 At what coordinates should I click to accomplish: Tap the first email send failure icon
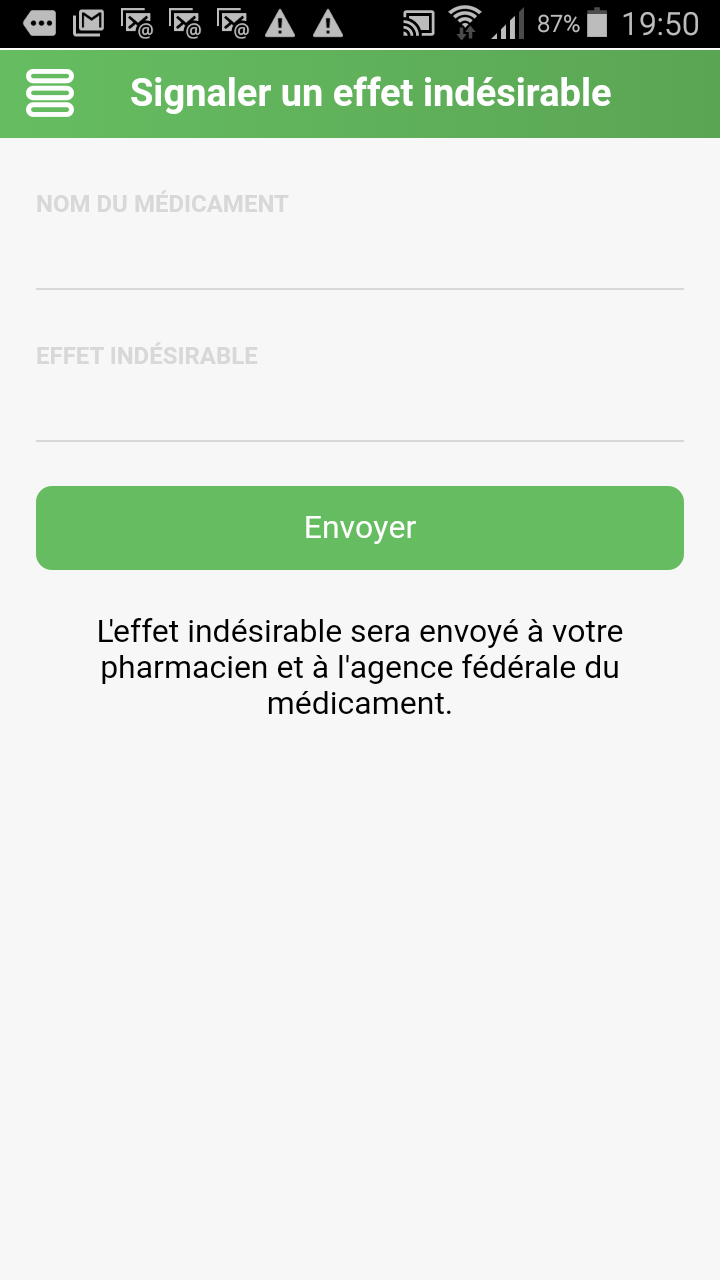tap(136, 22)
